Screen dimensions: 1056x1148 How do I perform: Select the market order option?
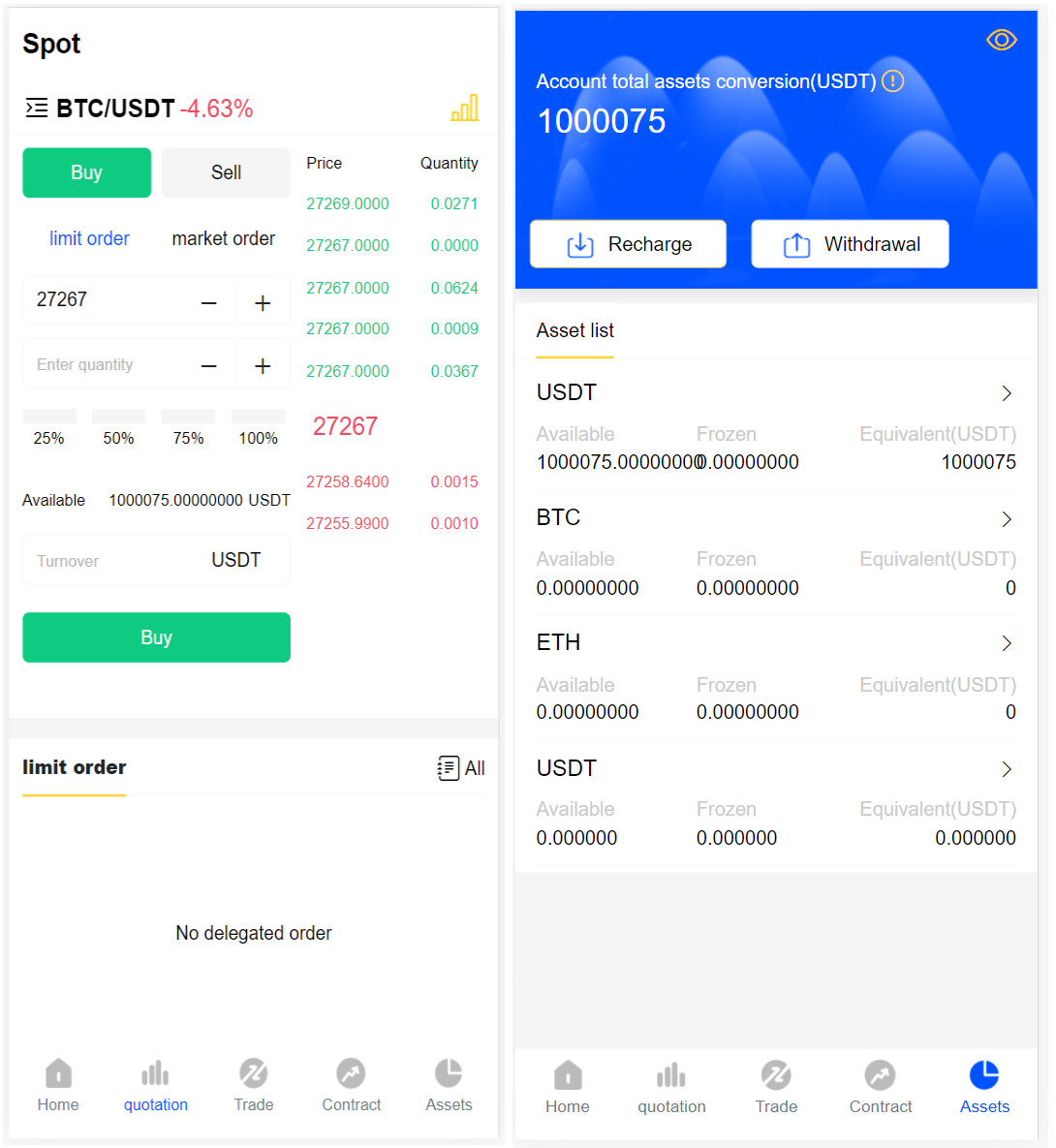223,238
